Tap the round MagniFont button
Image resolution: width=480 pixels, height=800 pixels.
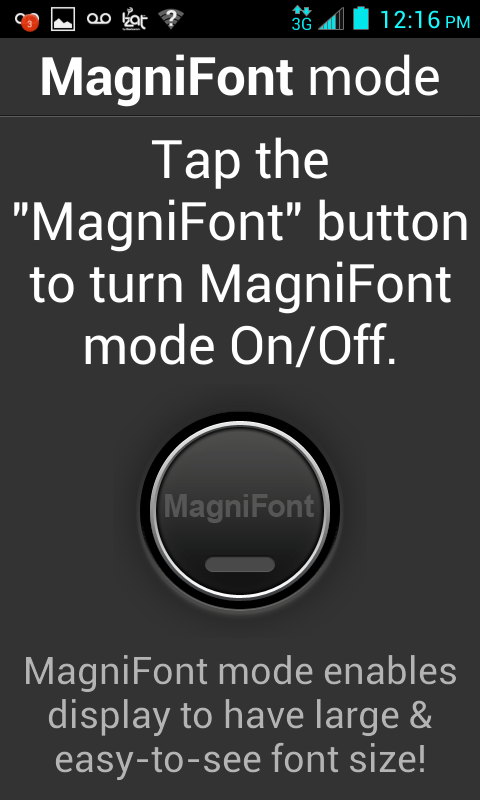240,510
